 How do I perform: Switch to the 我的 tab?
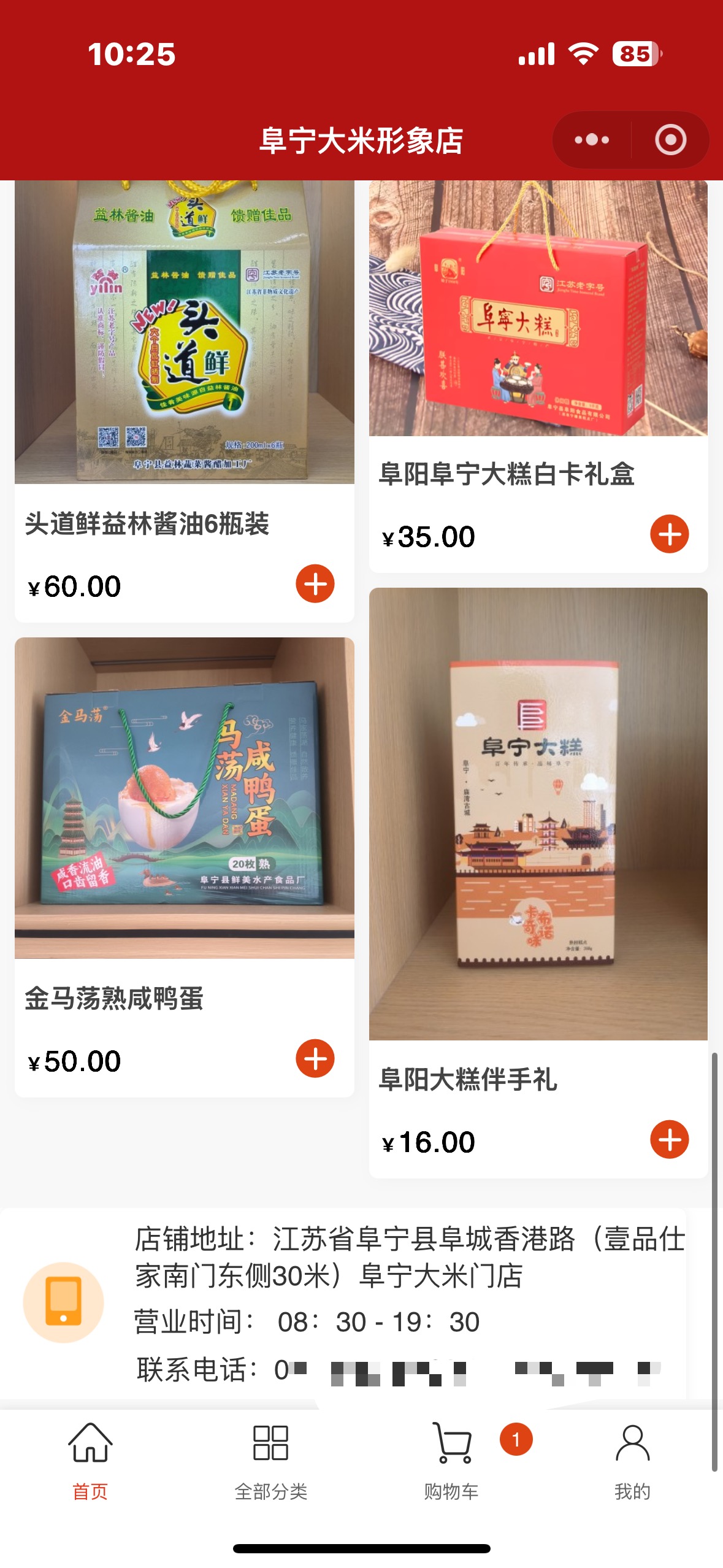pyautogui.click(x=632, y=1460)
